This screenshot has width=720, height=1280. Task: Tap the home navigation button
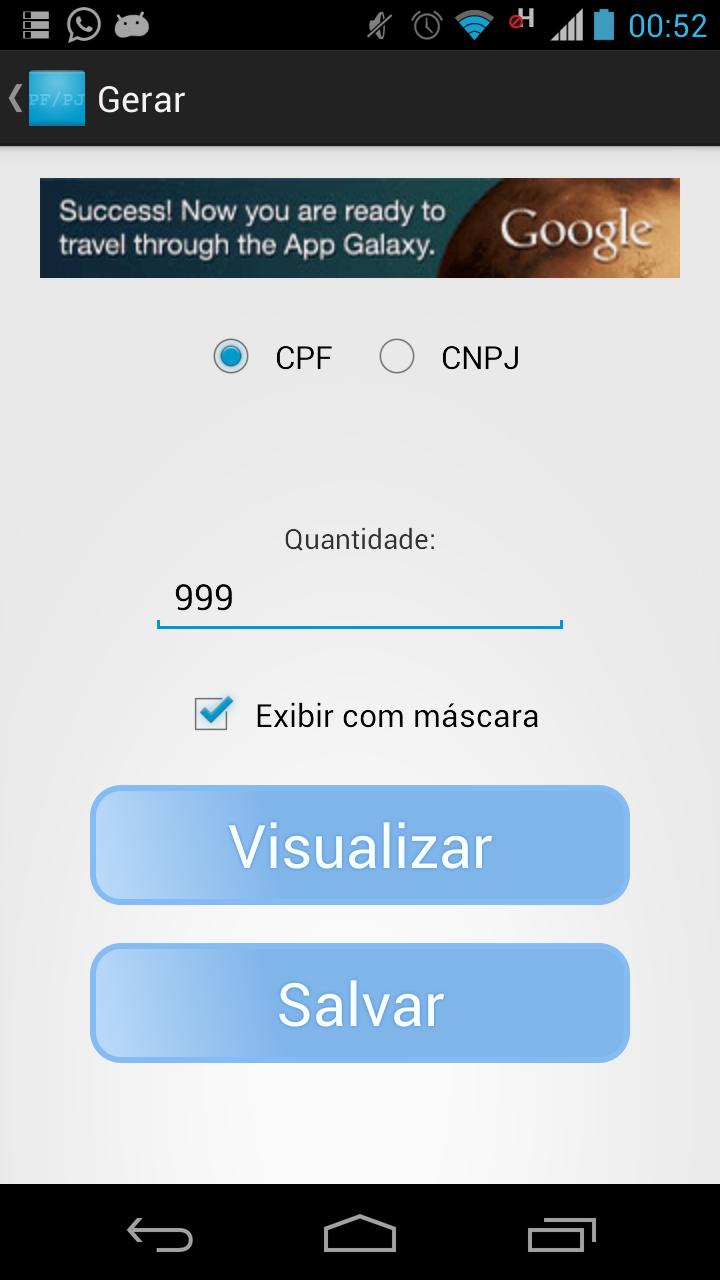pos(360,1235)
